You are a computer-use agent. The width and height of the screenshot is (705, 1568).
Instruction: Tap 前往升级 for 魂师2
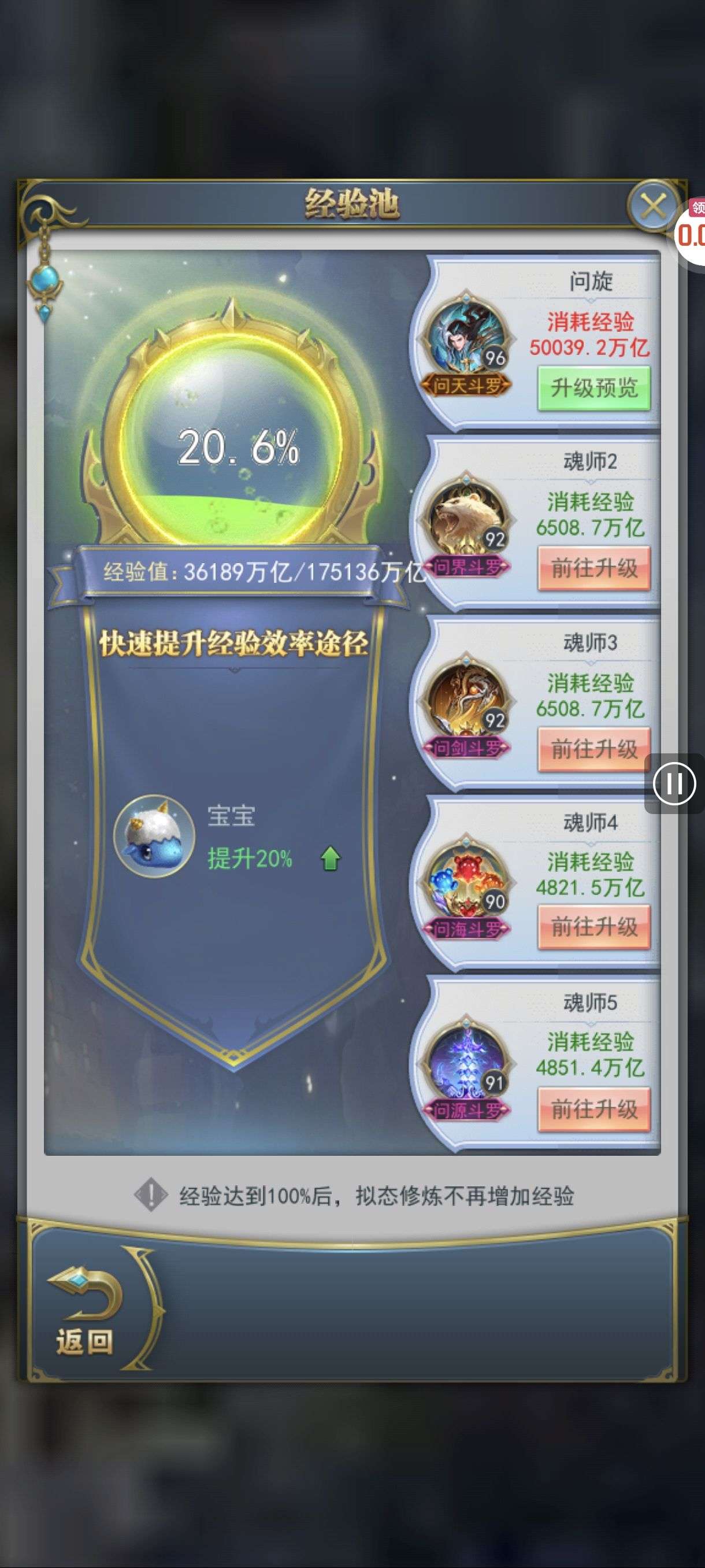(593, 568)
